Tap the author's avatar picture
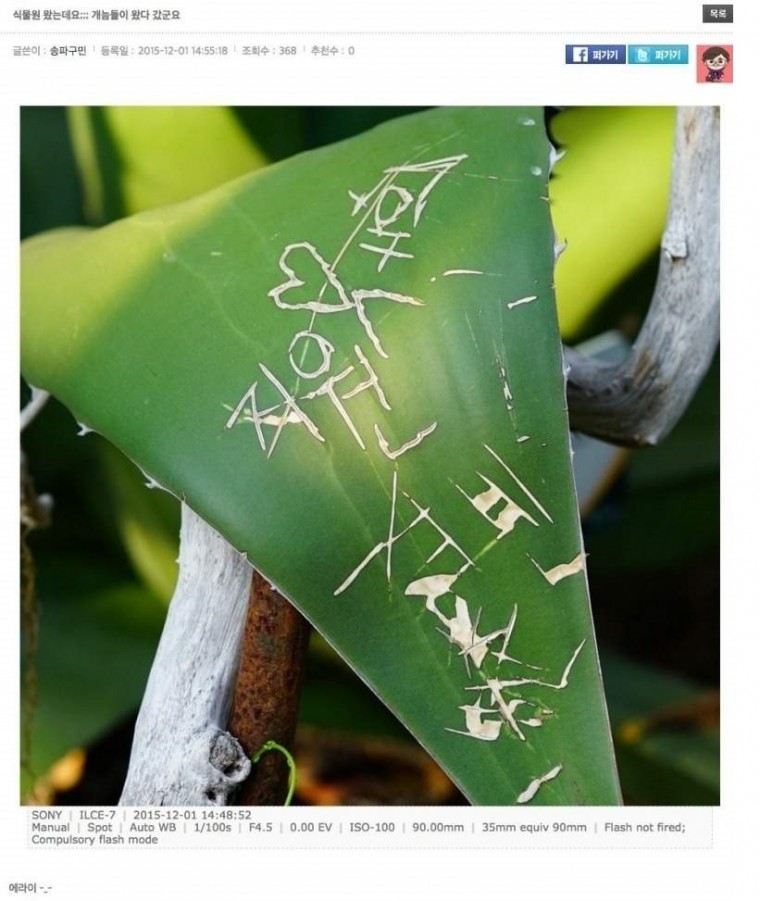The width and height of the screenshot is (760, 901). pos(714,64)
